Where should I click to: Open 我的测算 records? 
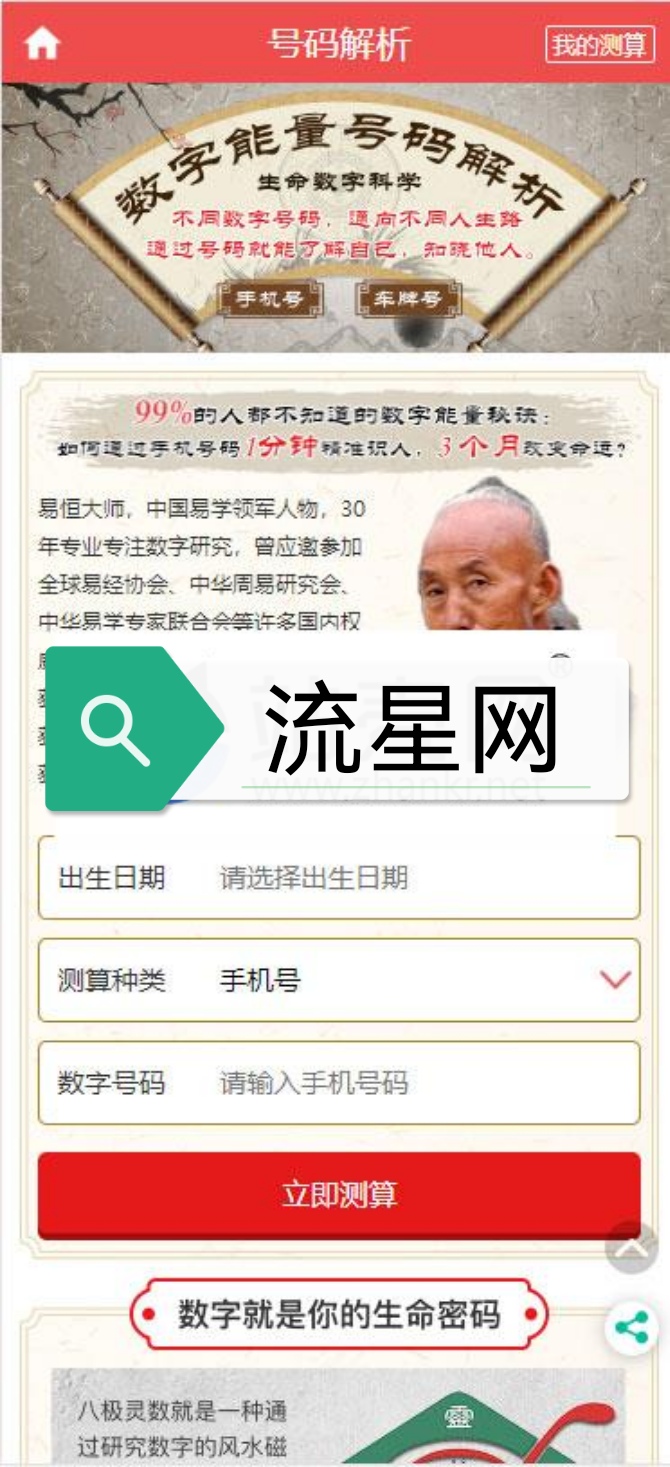click(599, 45)
